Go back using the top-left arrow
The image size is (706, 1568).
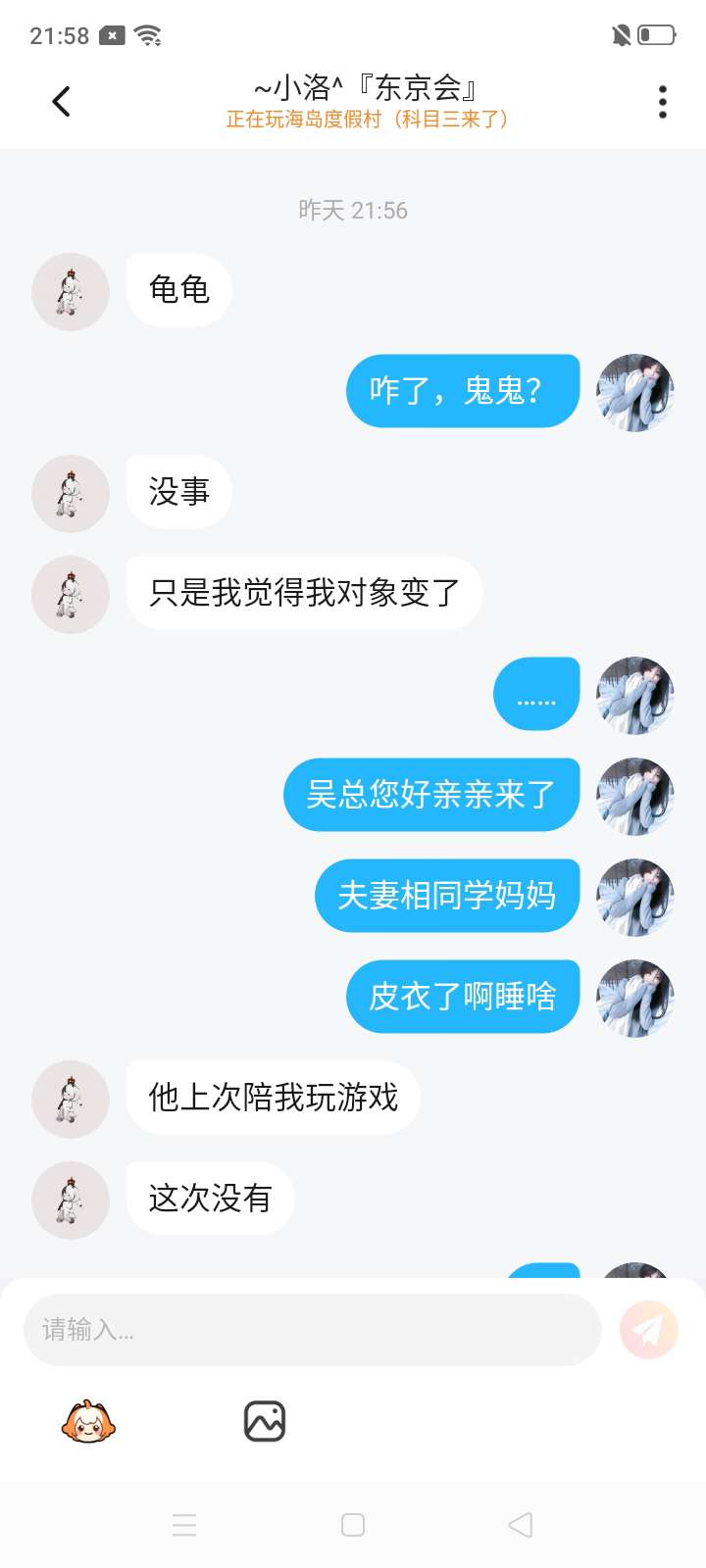click(61, 101)
